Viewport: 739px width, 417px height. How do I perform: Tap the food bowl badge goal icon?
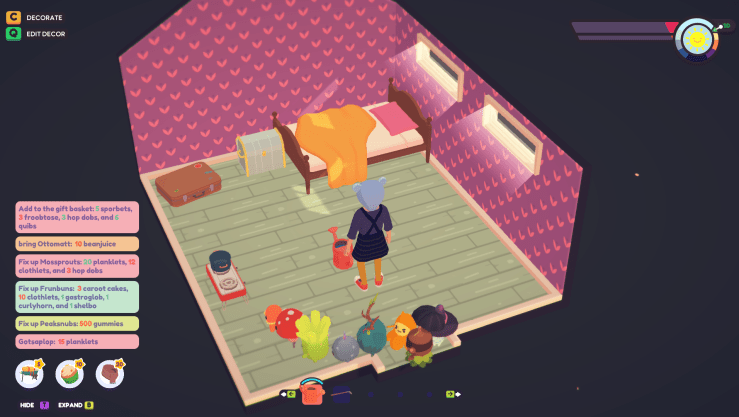70,374
